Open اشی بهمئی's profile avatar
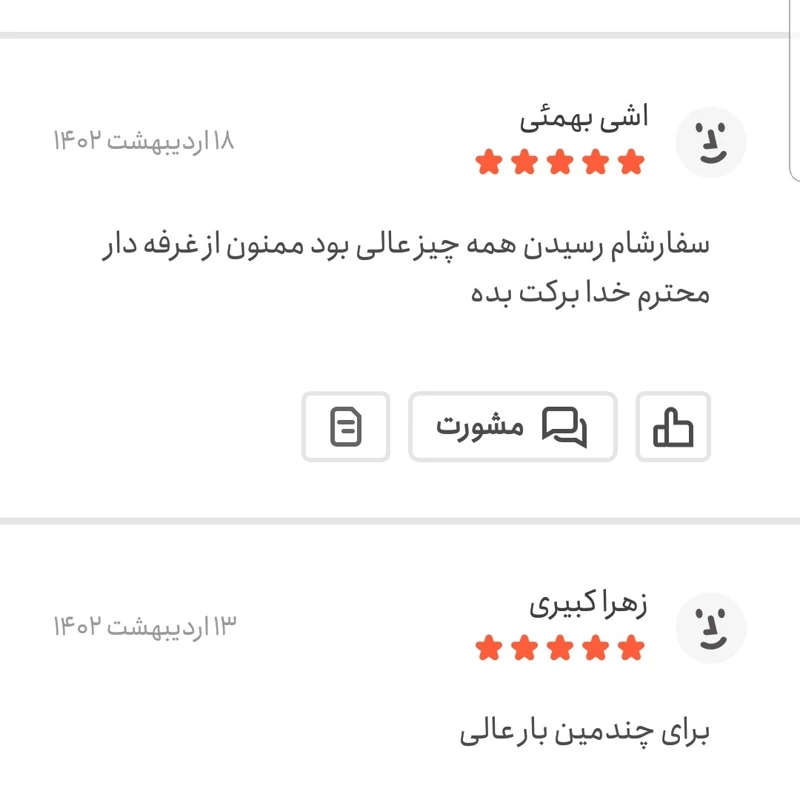Image resolution: width=800 pixels, height=800 pixels. [x=711, y=141]
